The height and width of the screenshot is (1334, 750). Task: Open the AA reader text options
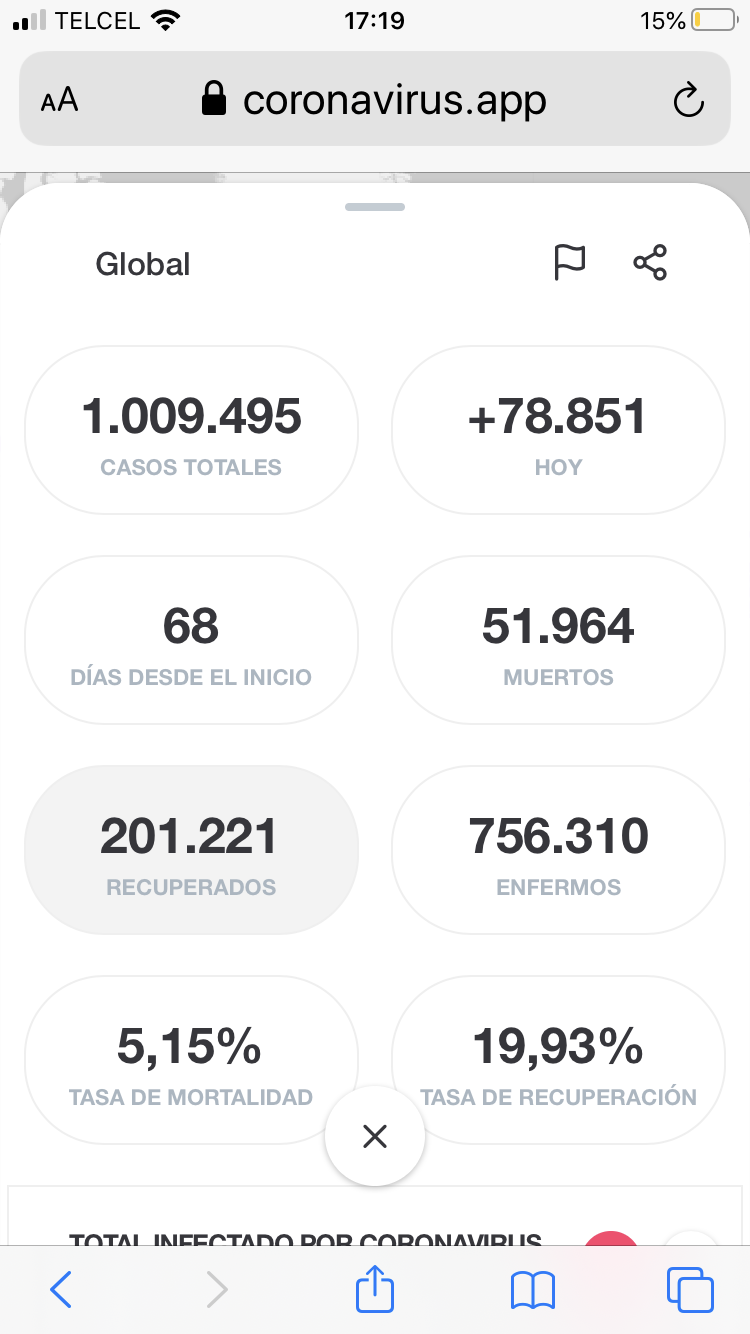60,100
